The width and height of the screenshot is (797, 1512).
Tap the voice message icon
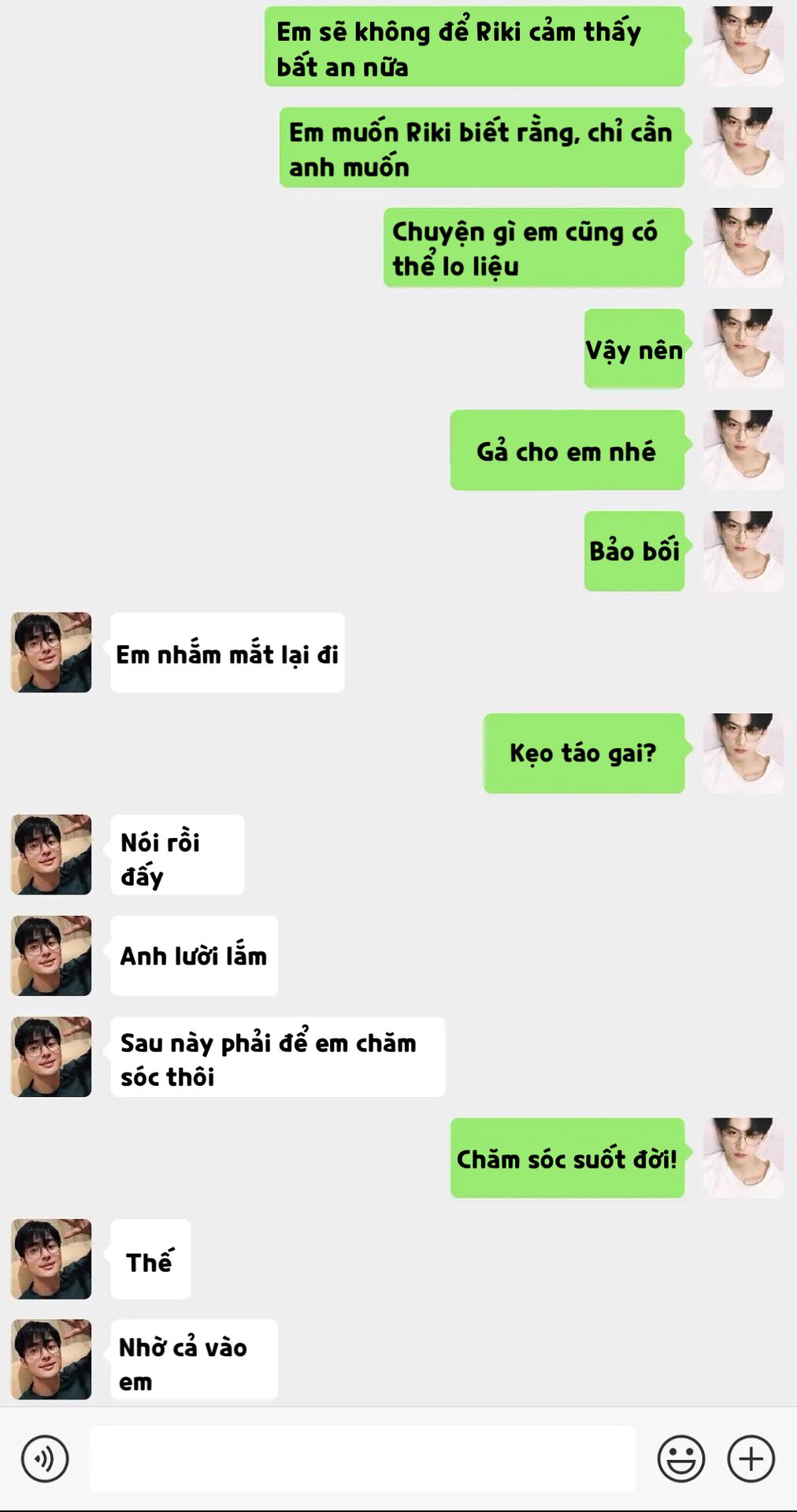(x=45, y=1458)
